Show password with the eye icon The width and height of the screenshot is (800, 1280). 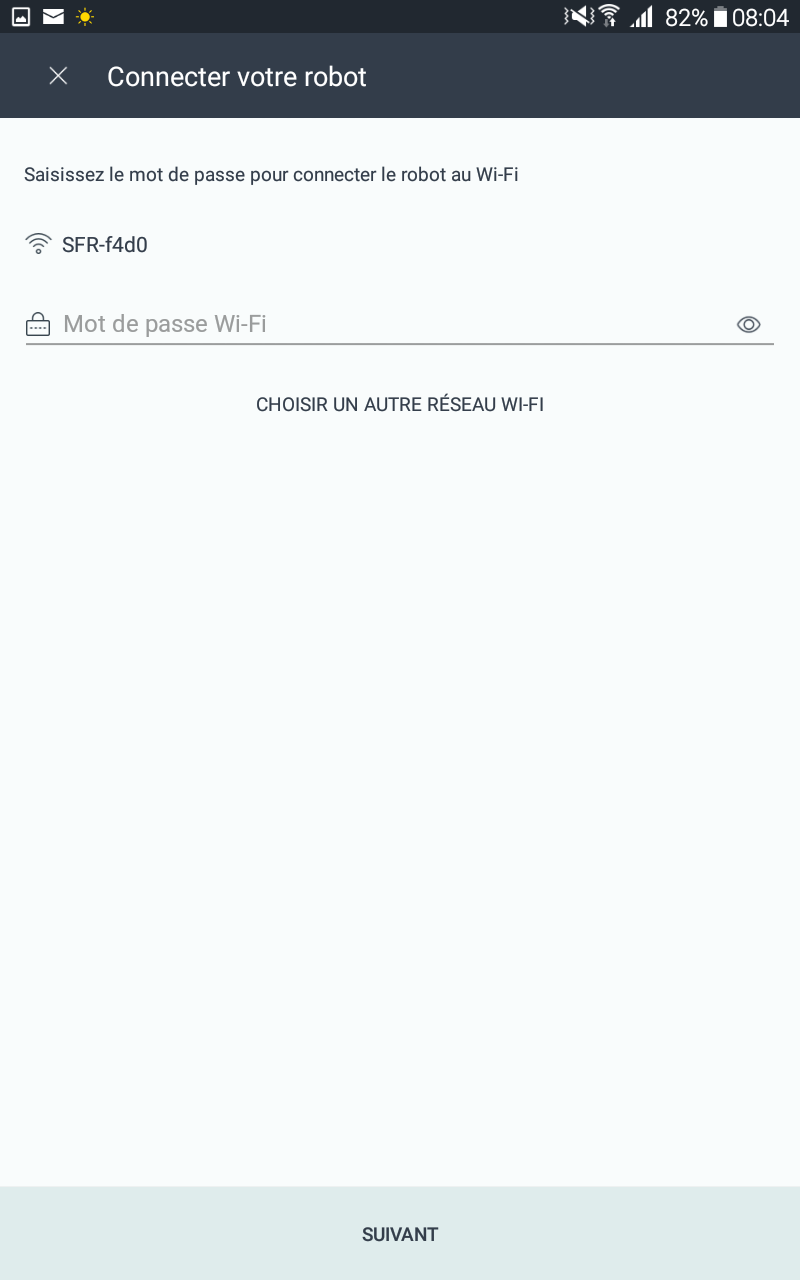(749, 324)
